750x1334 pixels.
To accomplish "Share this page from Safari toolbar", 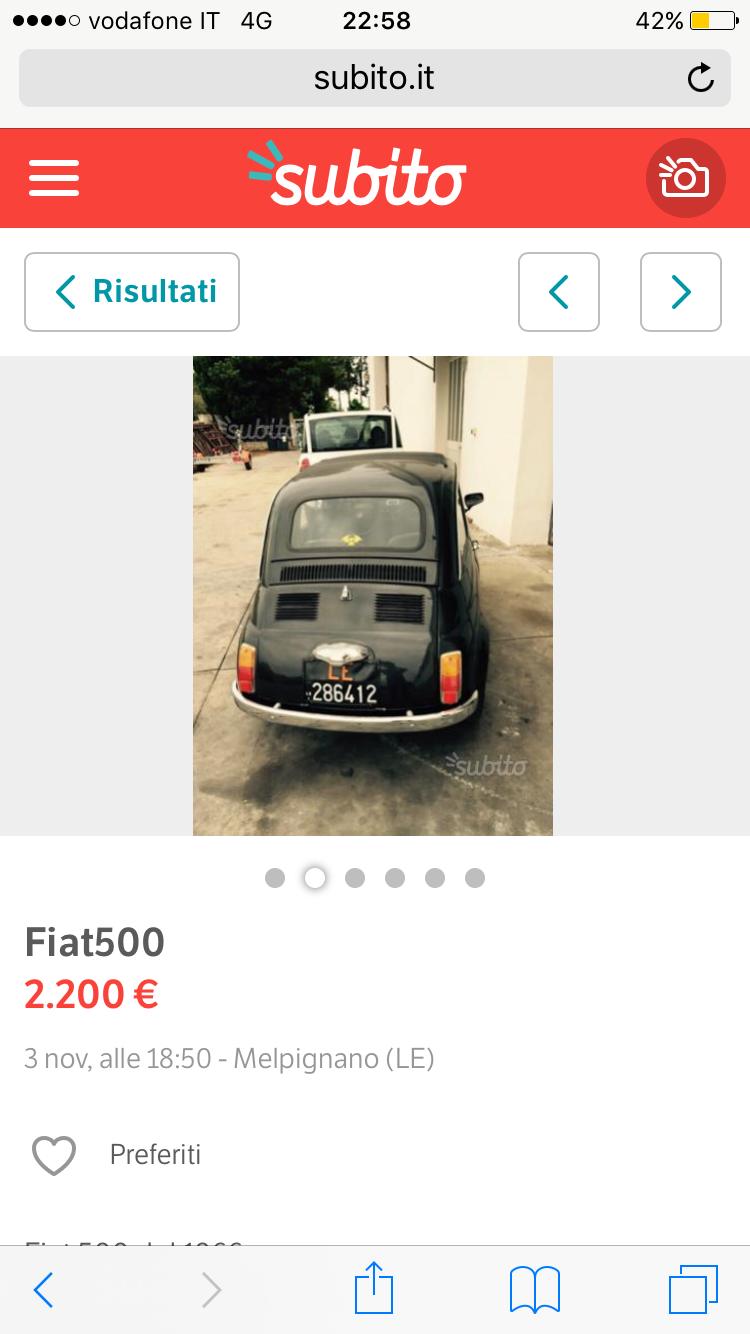I will coord(374,1288).
